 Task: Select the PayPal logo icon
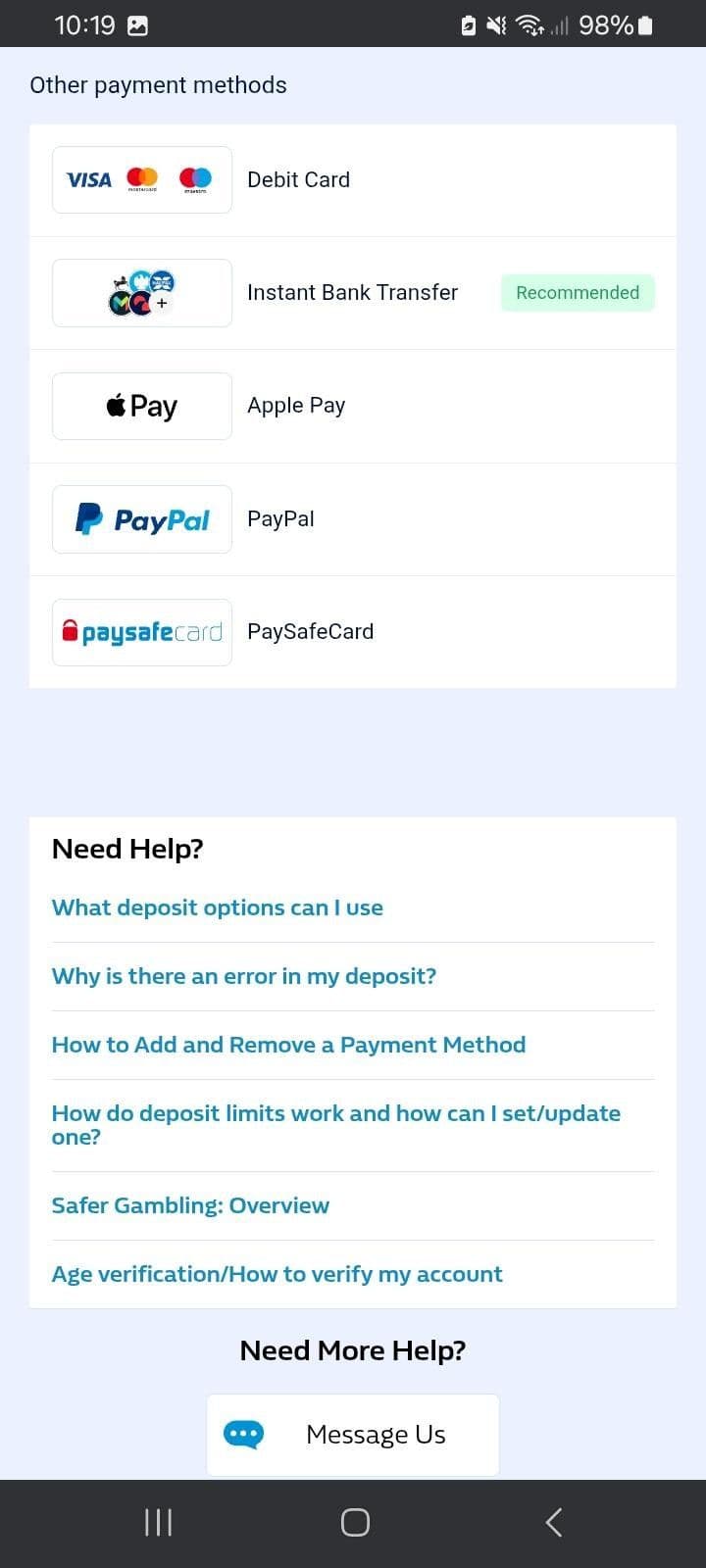click(141, 518)
